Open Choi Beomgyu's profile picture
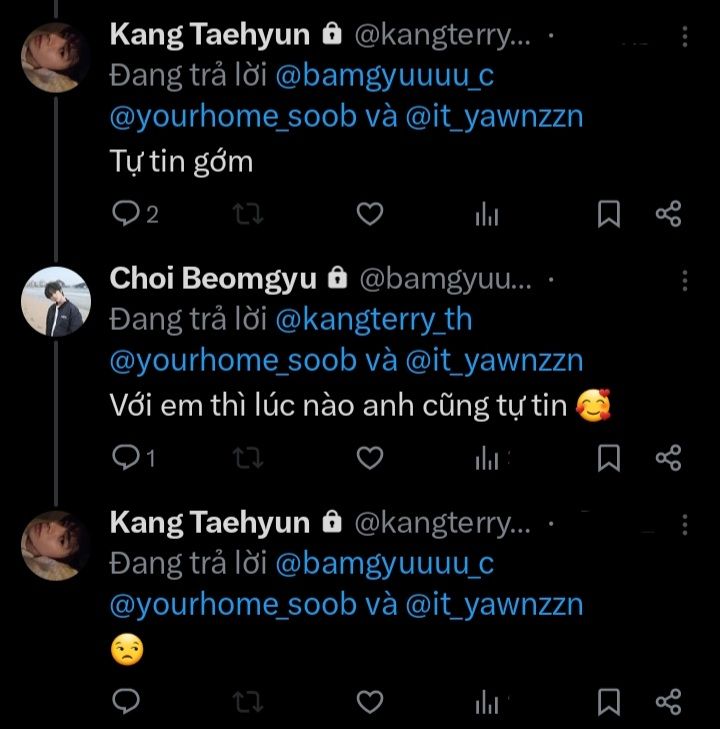The width and height of the screenshot is (720, 729). [x=56, y=302]
